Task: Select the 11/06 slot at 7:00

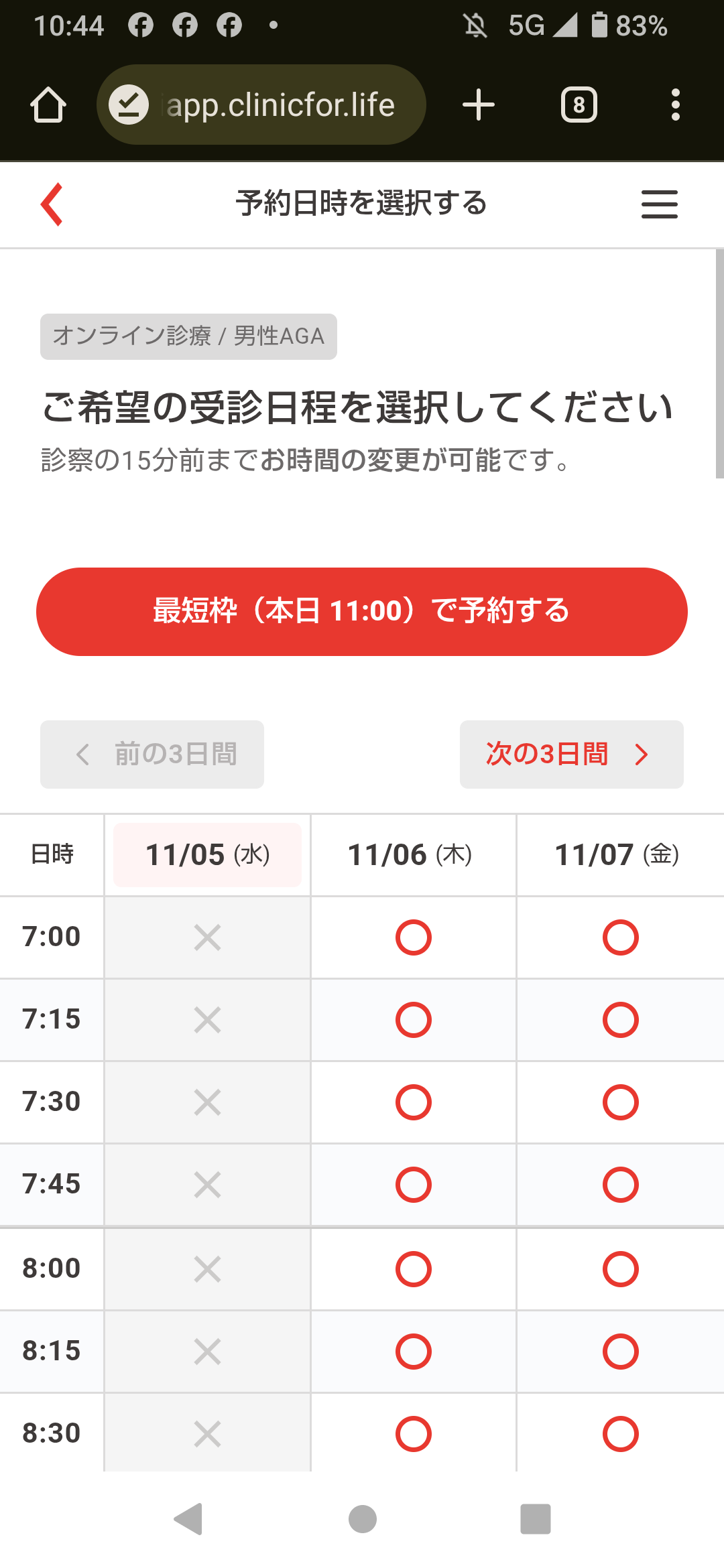Action: click(x=413, y=937)
